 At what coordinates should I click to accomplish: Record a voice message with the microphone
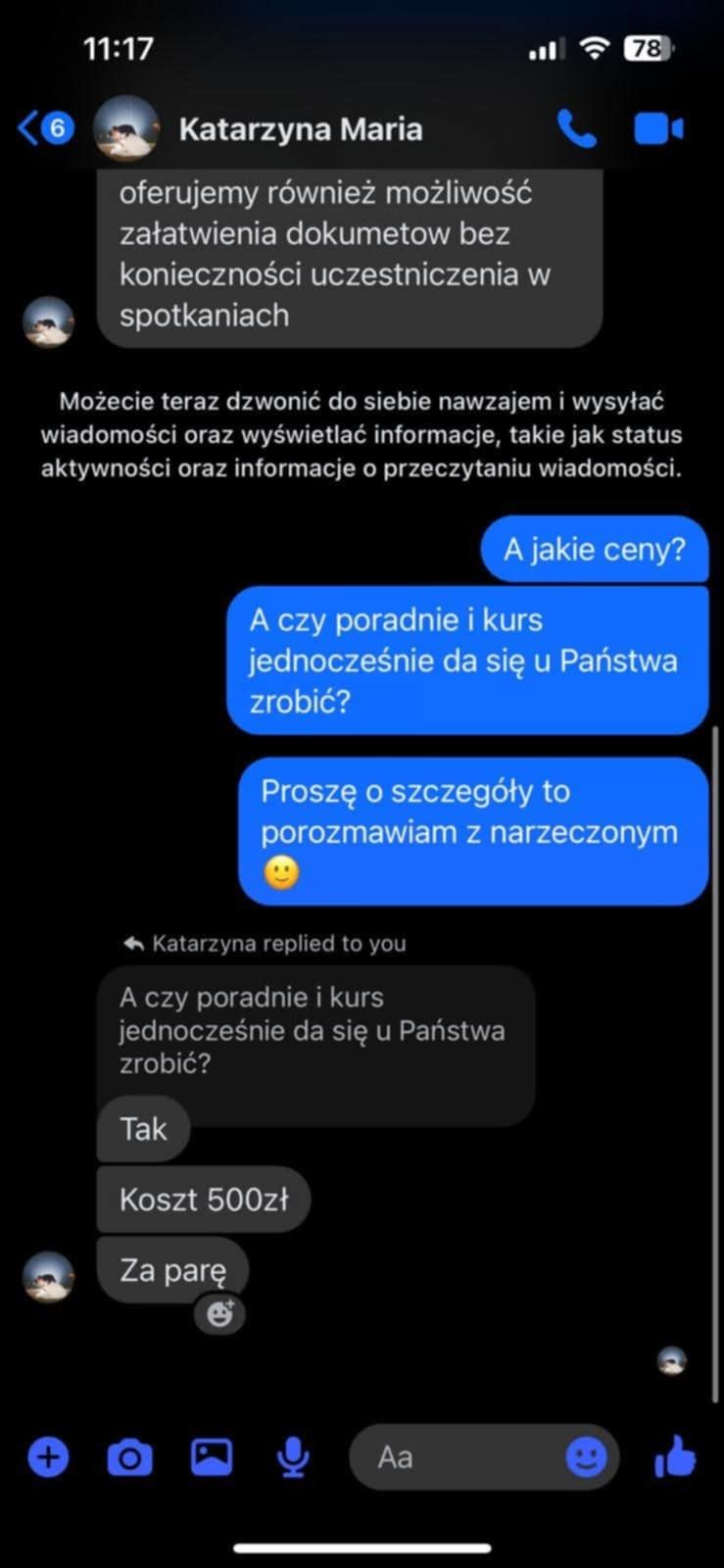[x=292, y=1457]
